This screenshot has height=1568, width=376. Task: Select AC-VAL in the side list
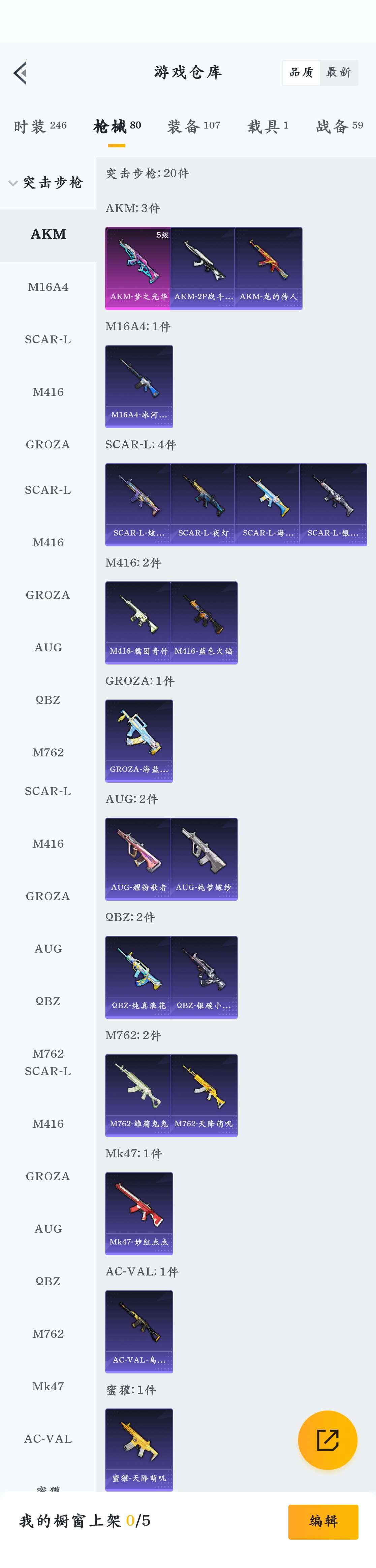(48, 1438)
